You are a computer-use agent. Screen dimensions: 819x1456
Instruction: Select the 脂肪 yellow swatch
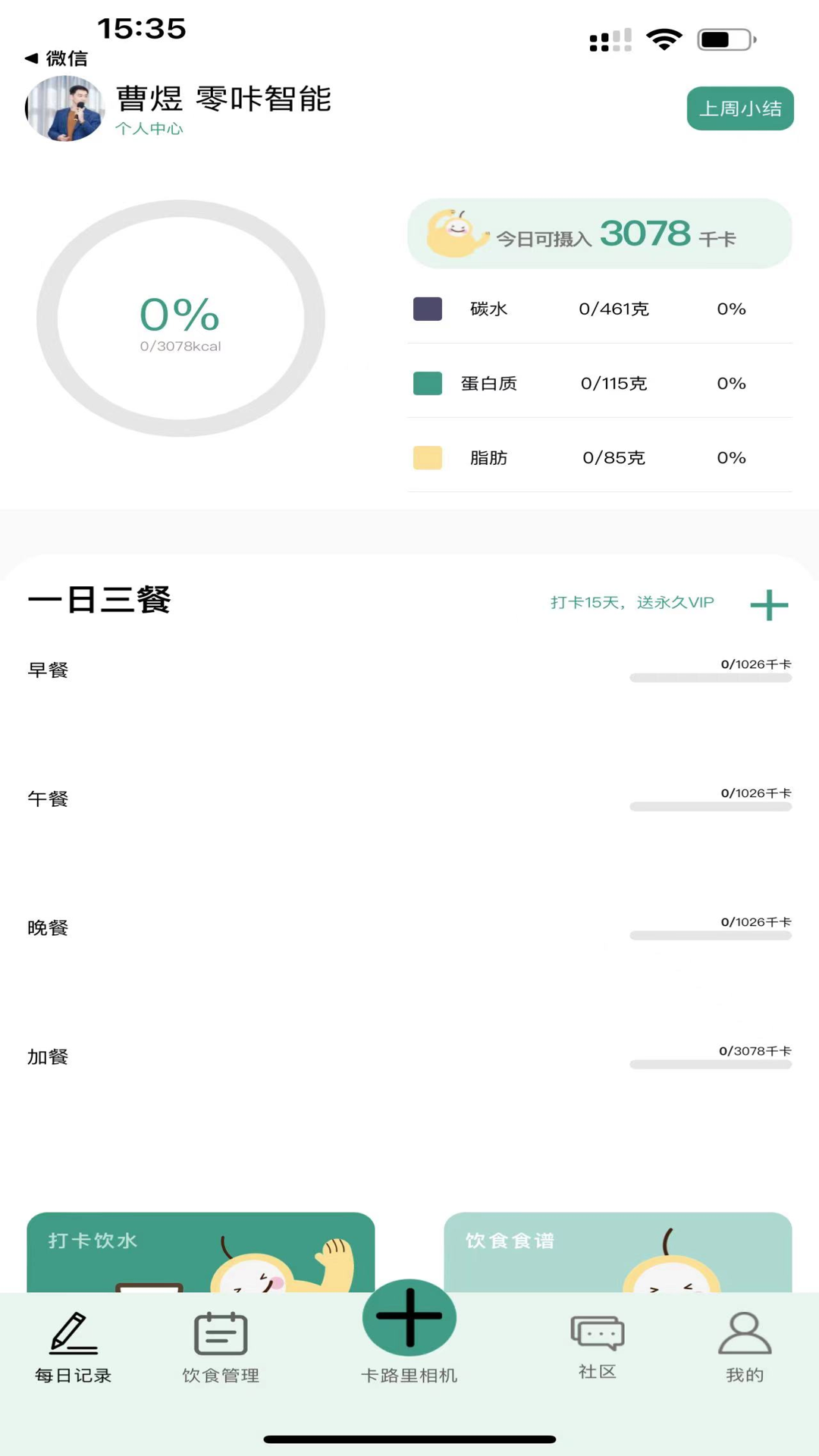[x=427, y=458]
